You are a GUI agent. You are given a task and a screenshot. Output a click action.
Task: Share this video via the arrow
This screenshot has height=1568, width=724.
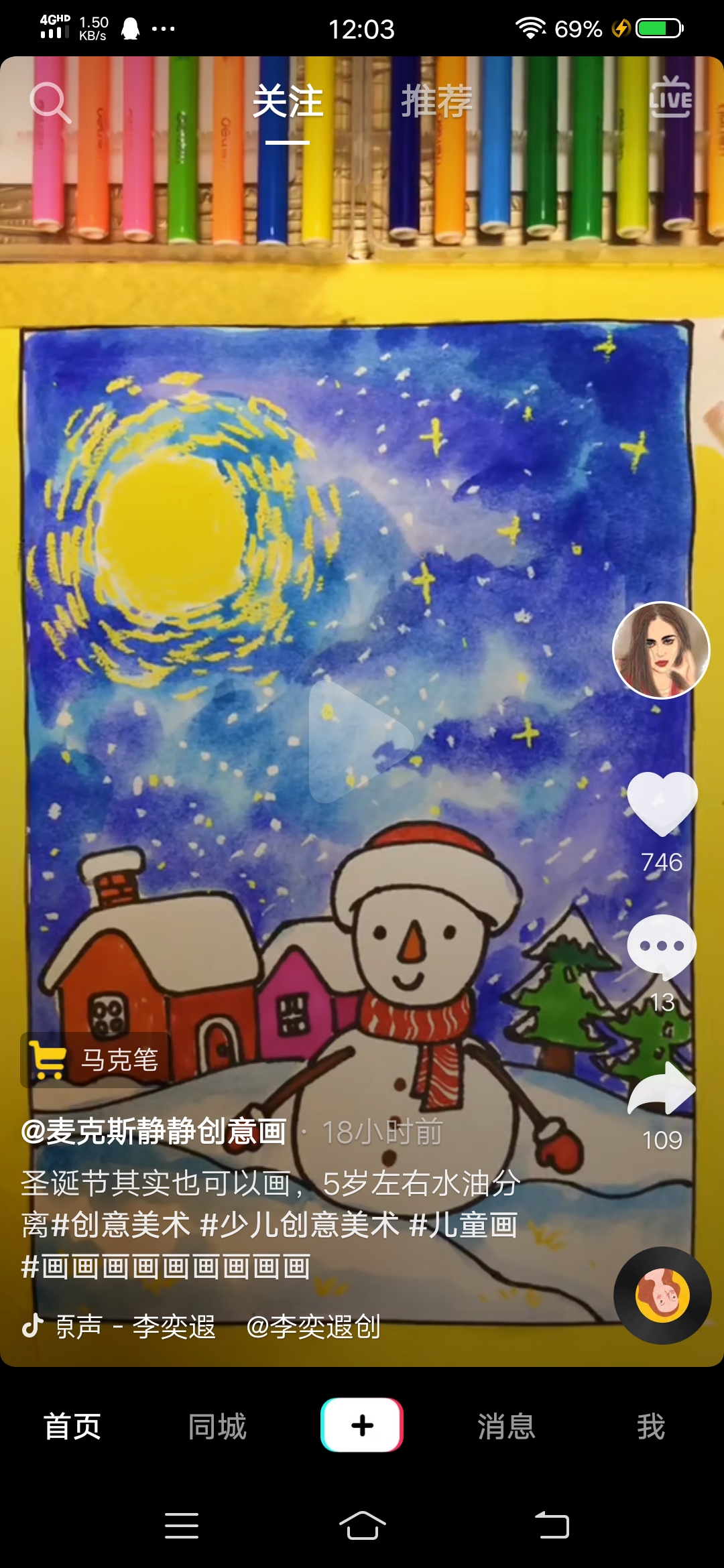662,1088
